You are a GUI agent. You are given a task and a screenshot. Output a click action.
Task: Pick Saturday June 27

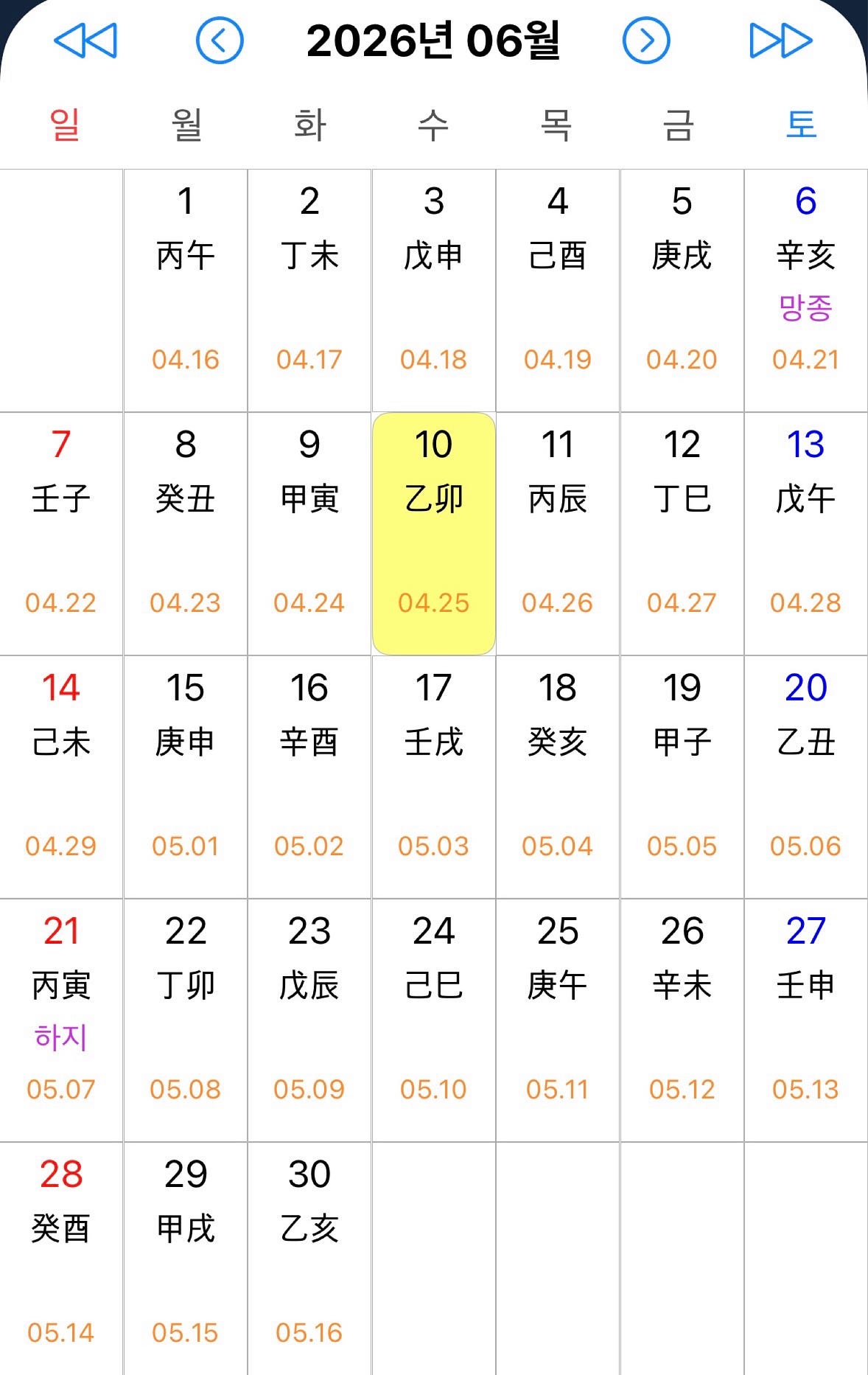(805, 1020)
